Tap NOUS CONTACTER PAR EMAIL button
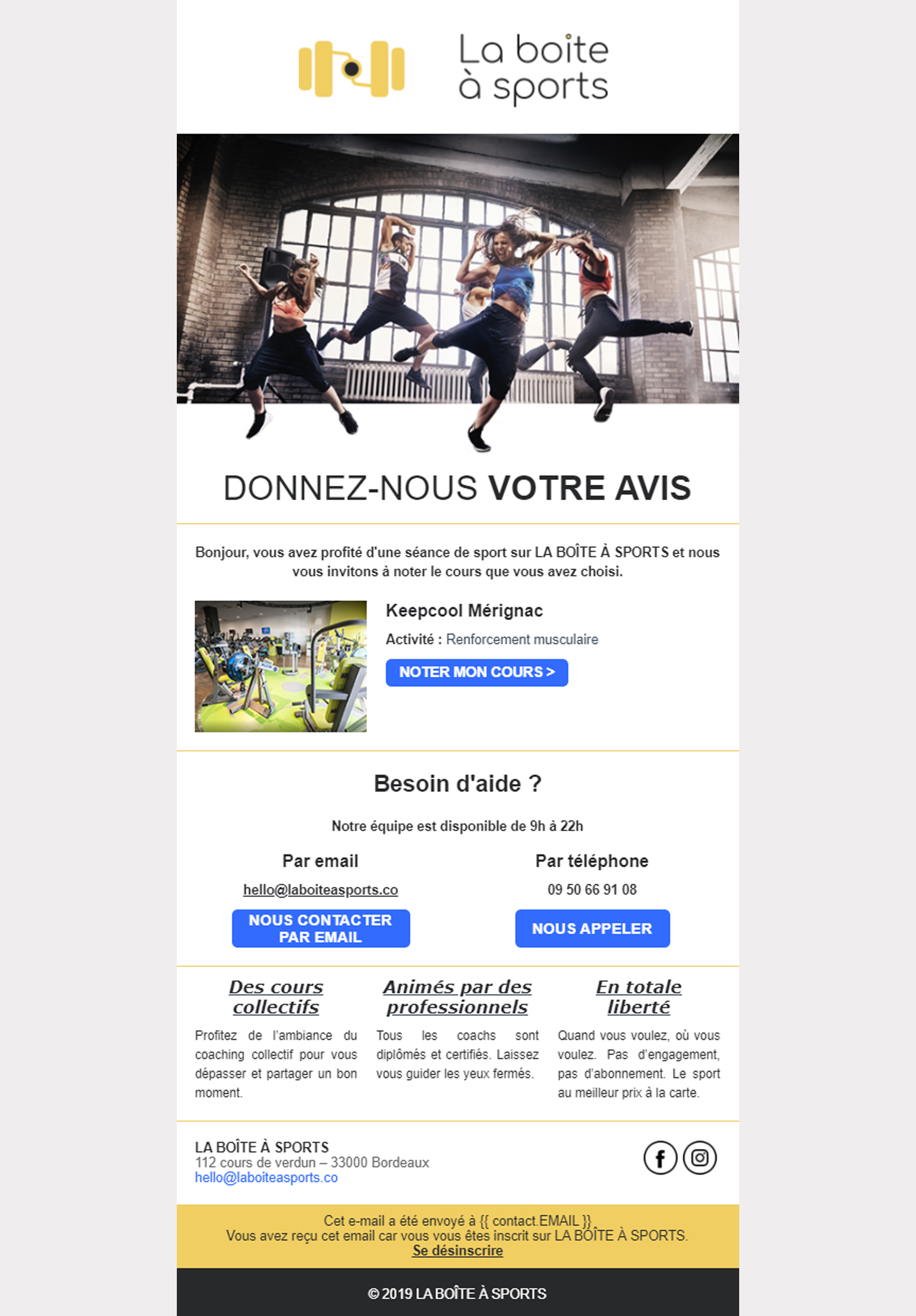Image resolution: width=916 pixels, height=1316 pixels. 320,928
